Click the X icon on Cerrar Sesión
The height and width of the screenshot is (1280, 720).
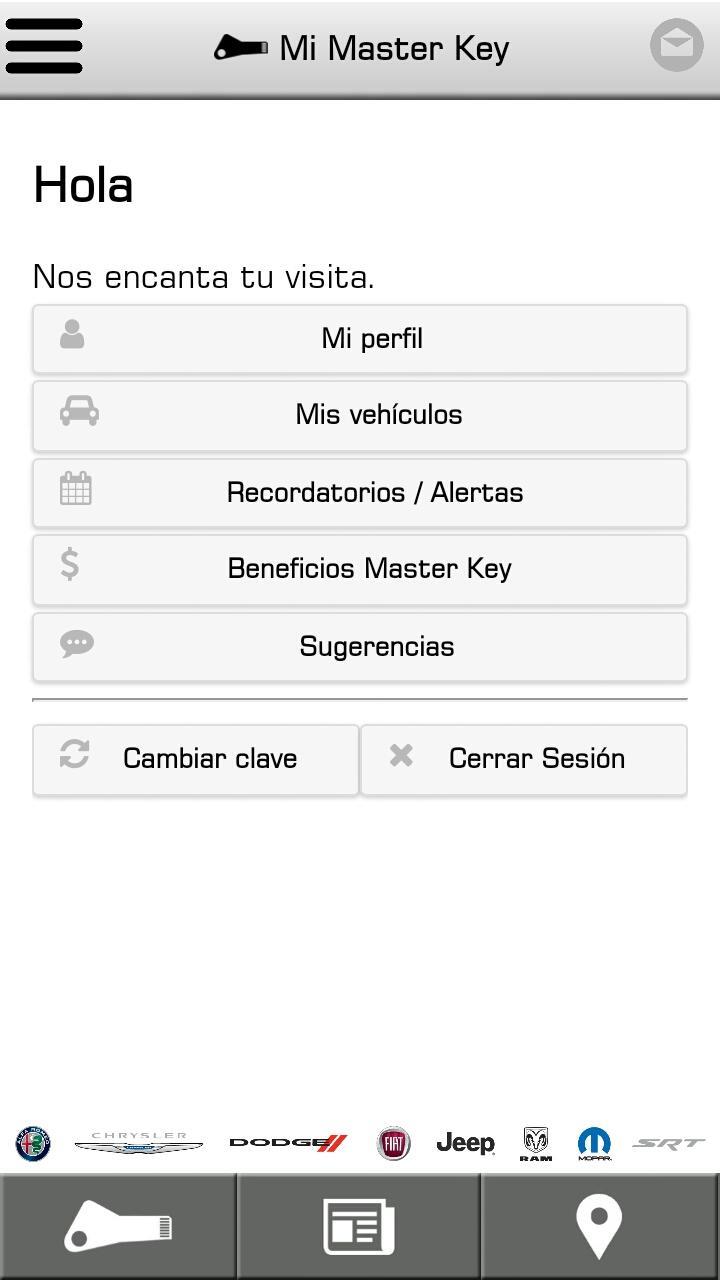coord(400,757)
